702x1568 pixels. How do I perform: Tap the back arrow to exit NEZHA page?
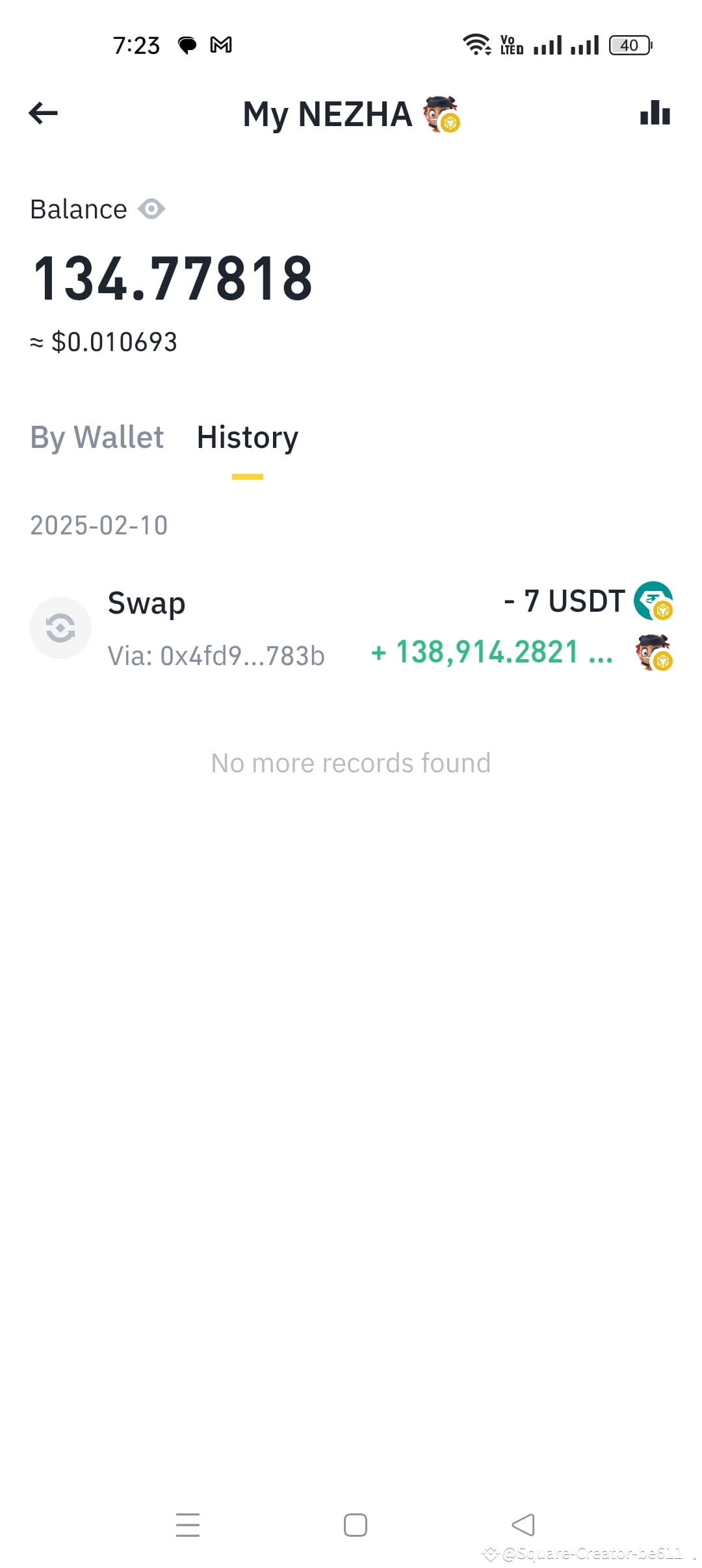[x=43, y=113]
